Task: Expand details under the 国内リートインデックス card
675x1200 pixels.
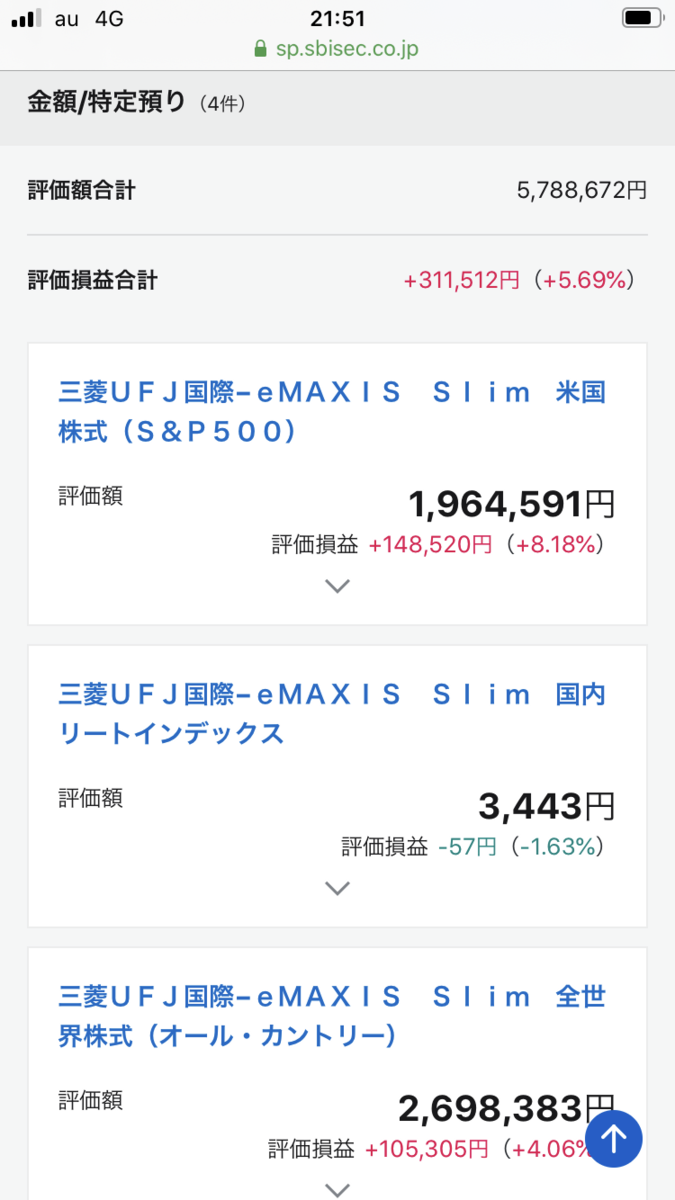Action: (x=338, y=888)
